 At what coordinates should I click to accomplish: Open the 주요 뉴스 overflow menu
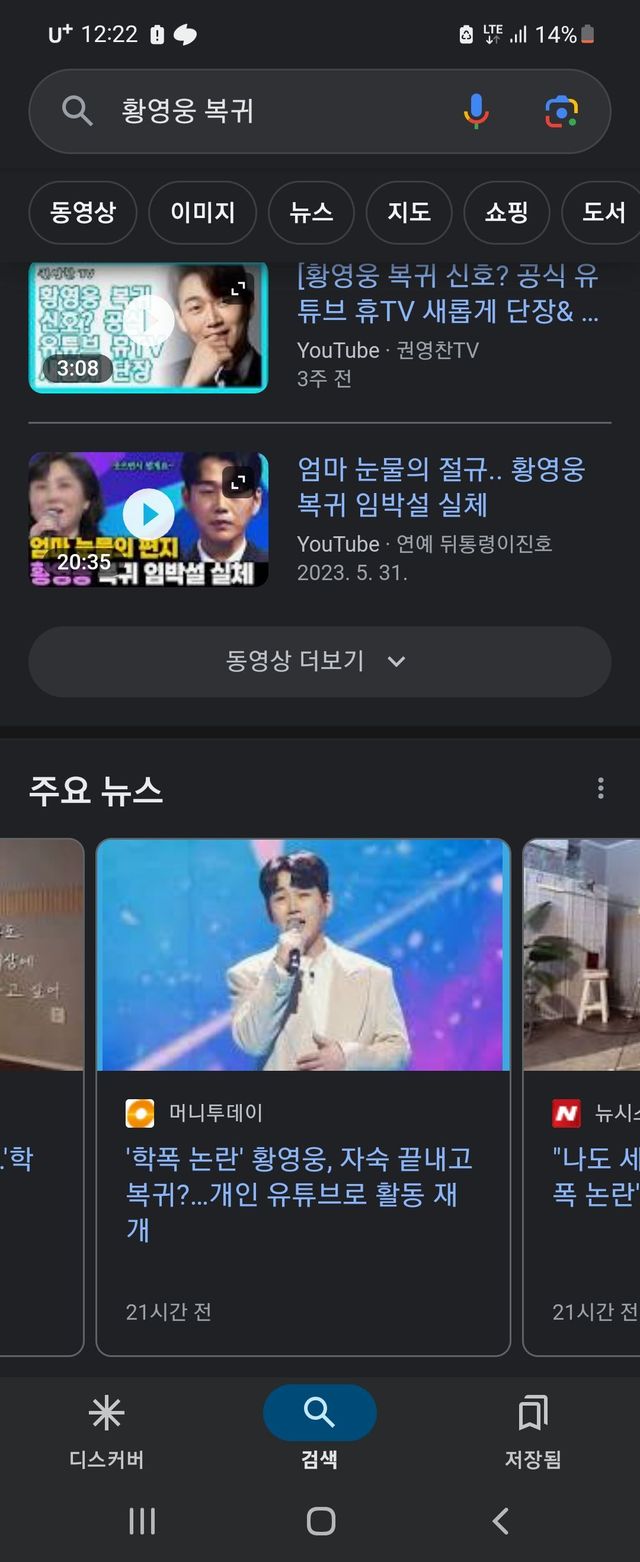600,788
